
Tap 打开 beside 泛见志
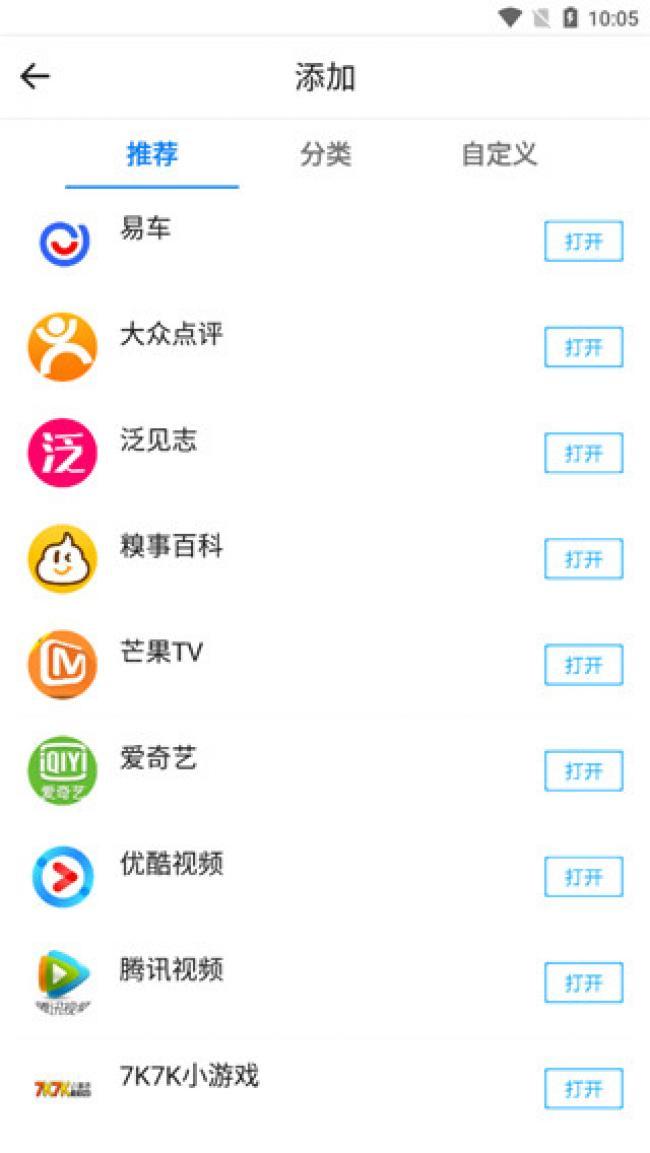(583, 454)
